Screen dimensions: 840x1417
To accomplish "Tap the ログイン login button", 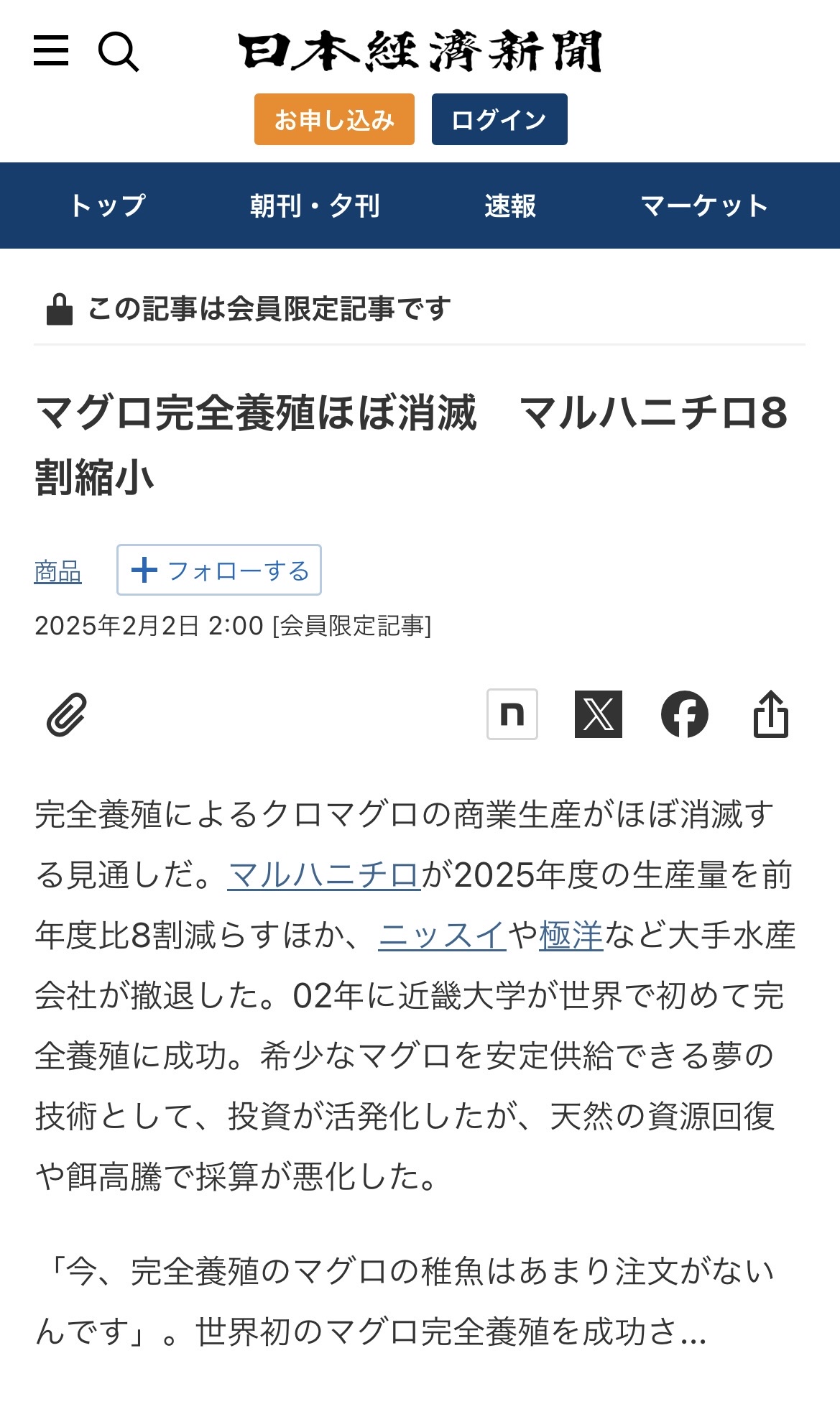I will coord(499,119).
